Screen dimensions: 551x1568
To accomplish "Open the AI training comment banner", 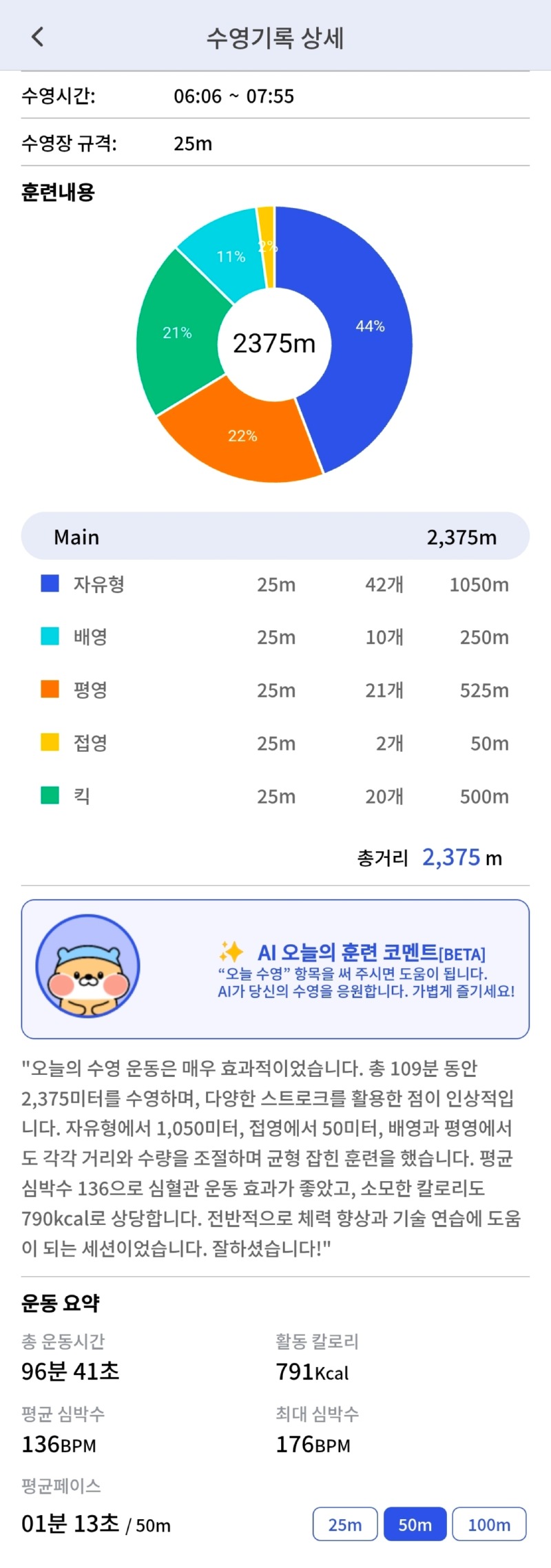I will [x=275, y=969].
